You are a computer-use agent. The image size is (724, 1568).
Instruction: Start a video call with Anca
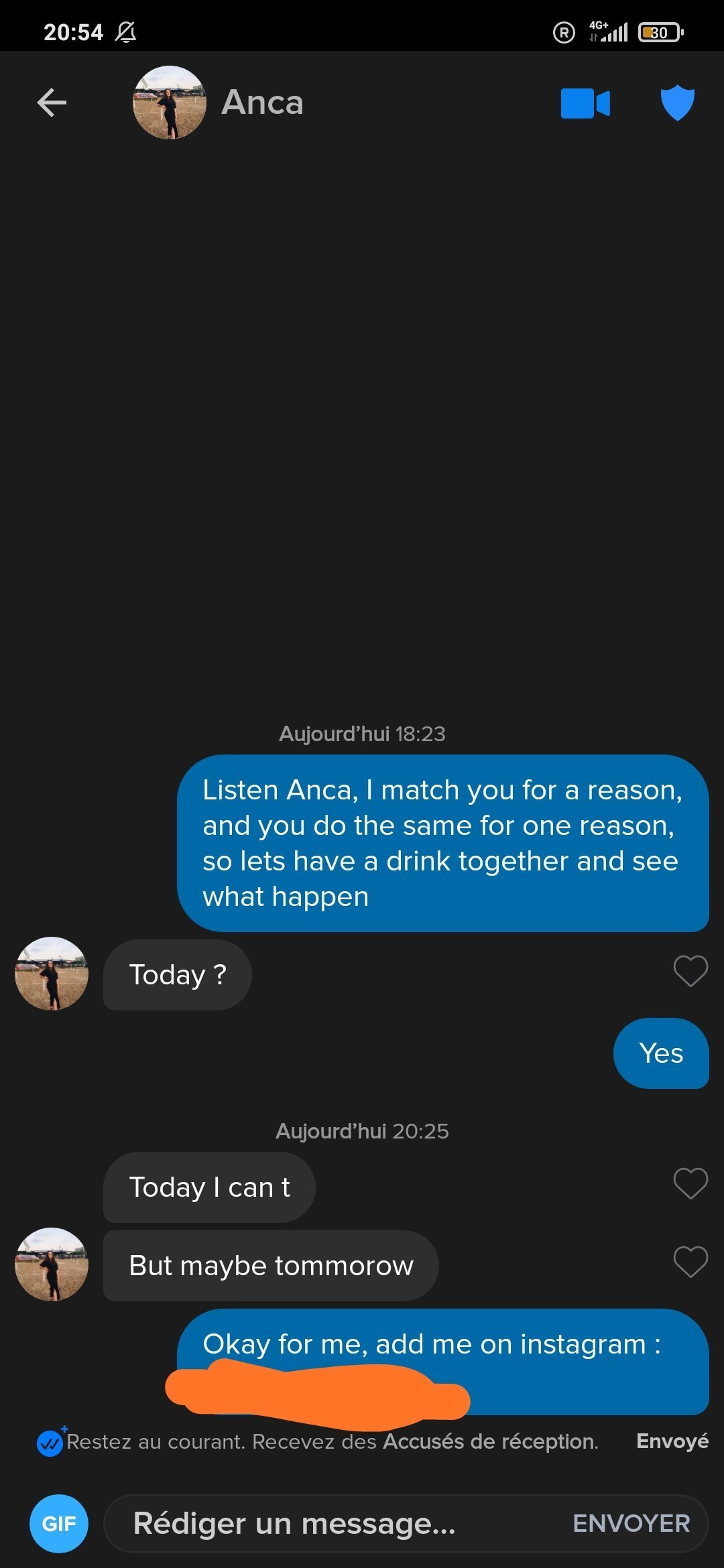coord(585,103)
